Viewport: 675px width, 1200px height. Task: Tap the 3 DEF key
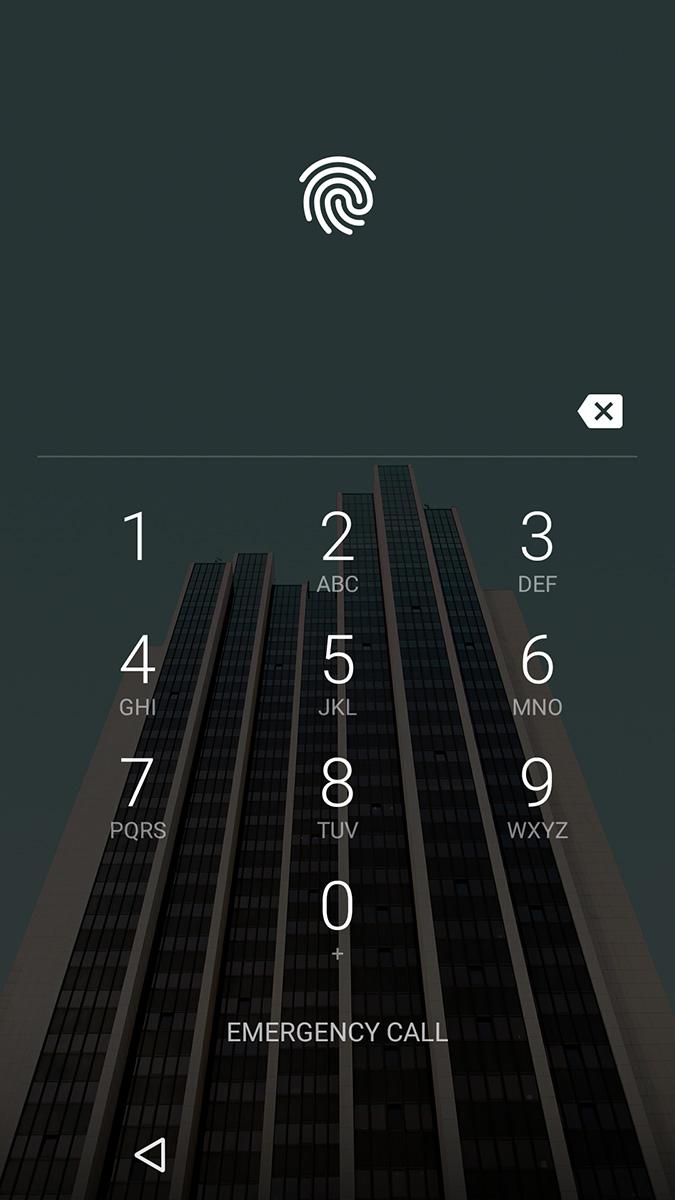pyautogui.click(x=537, y=551)
